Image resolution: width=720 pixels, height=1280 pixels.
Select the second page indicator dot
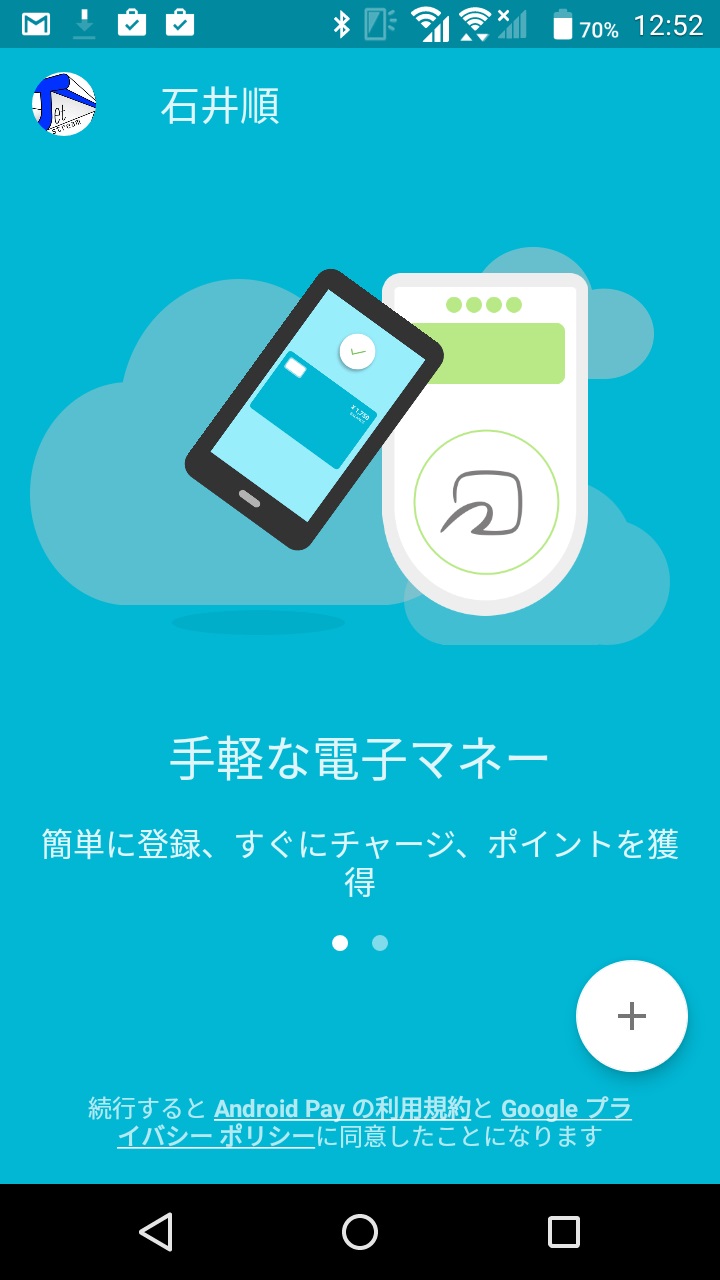tap(380, 943)
